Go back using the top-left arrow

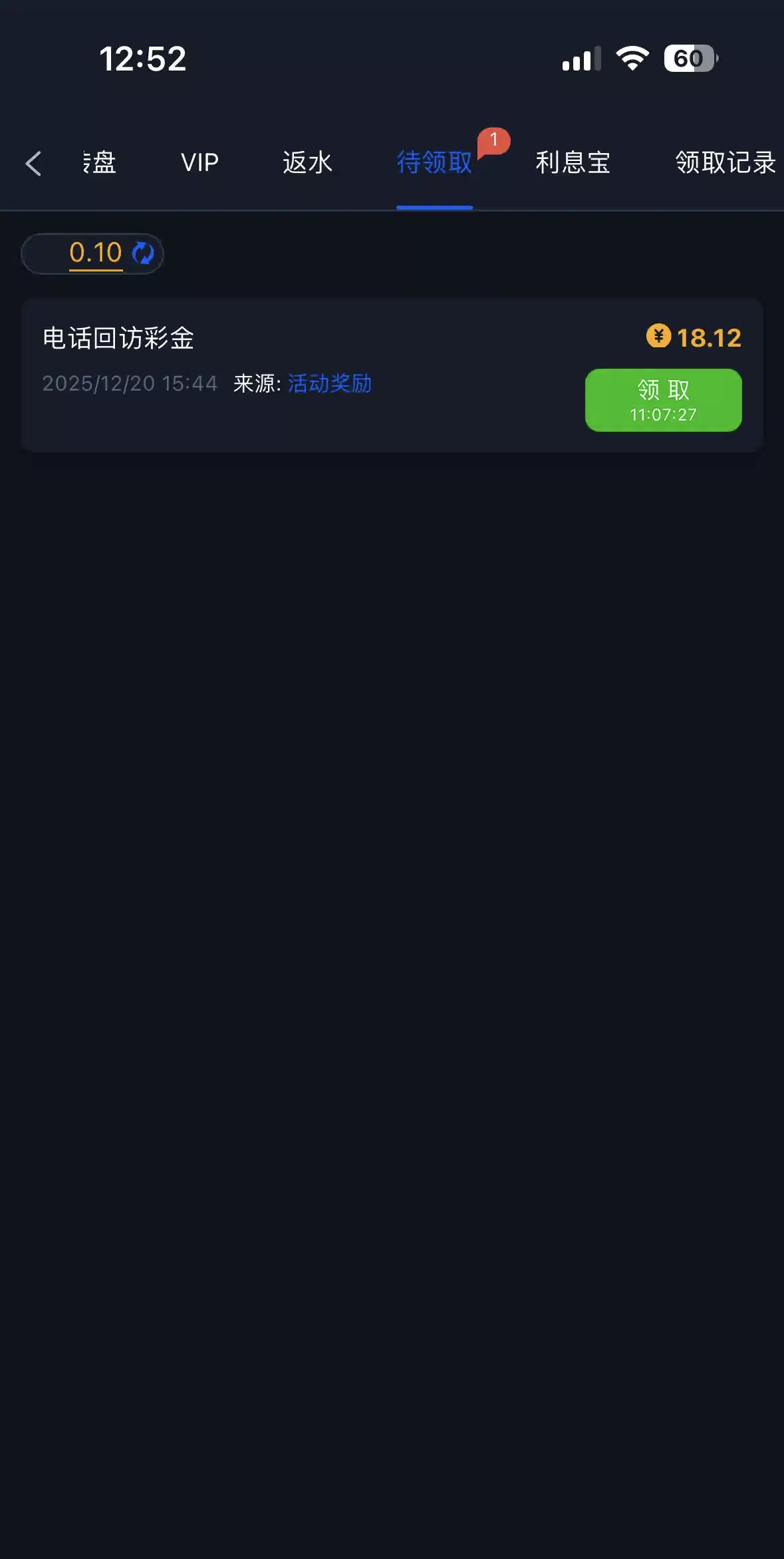point(33,163)
